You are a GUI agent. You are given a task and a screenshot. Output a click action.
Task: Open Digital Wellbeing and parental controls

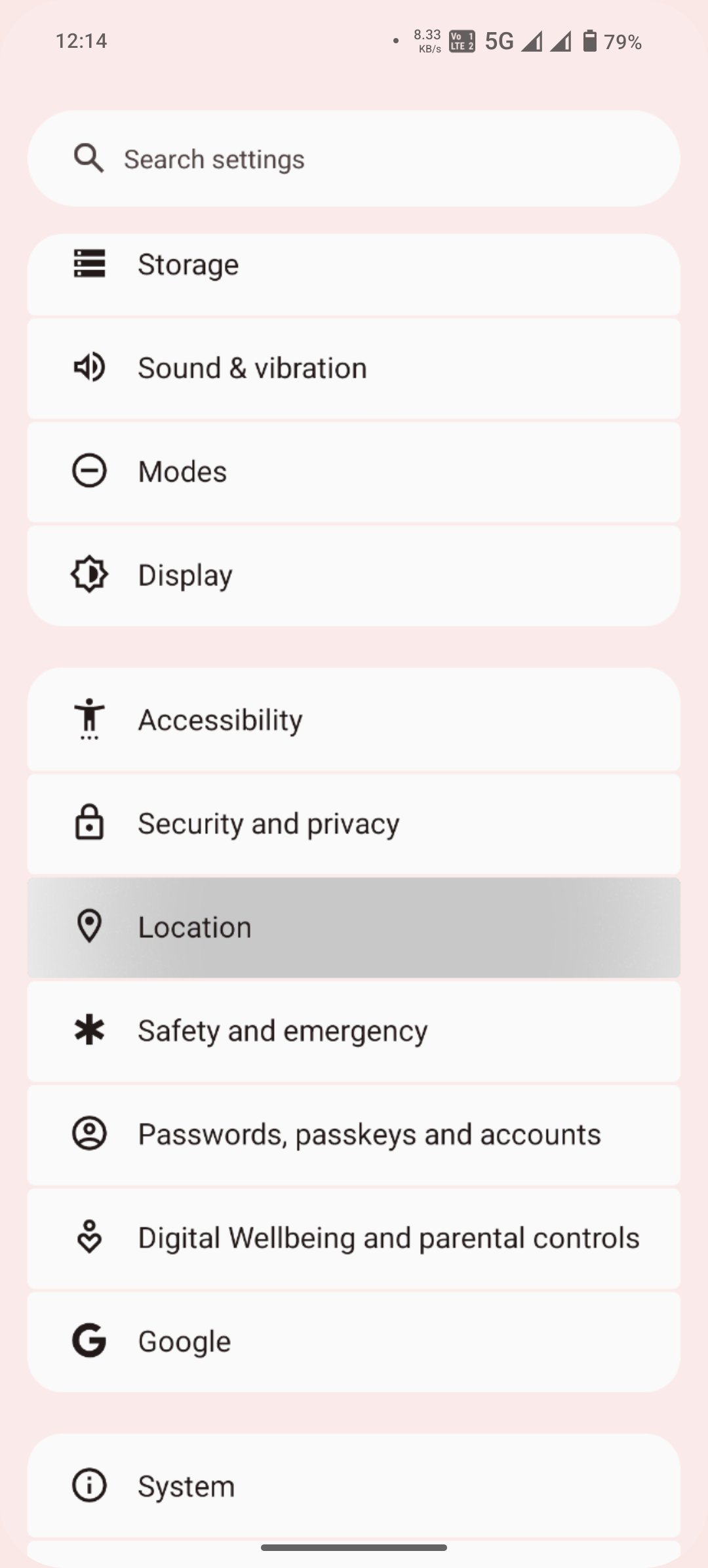pos(354,1238)
